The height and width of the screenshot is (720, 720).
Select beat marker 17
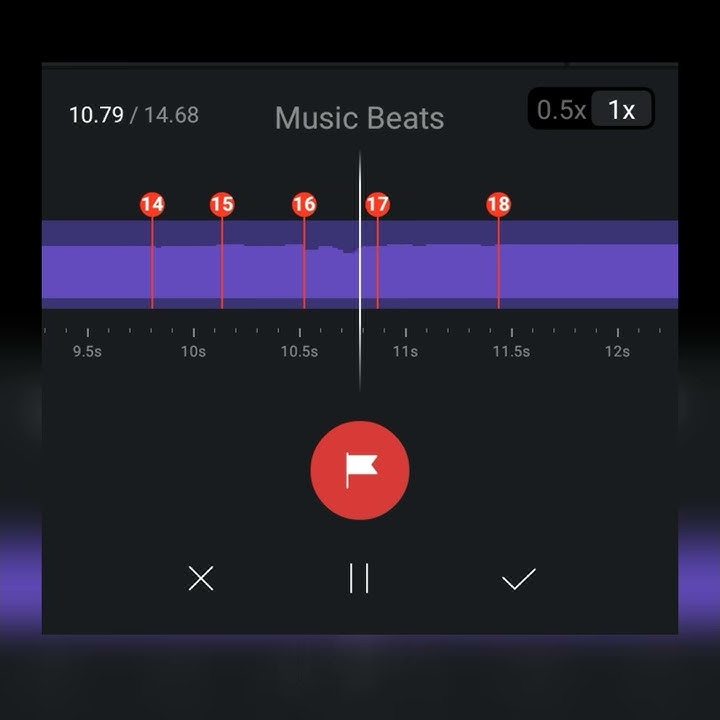click(377, 205)
